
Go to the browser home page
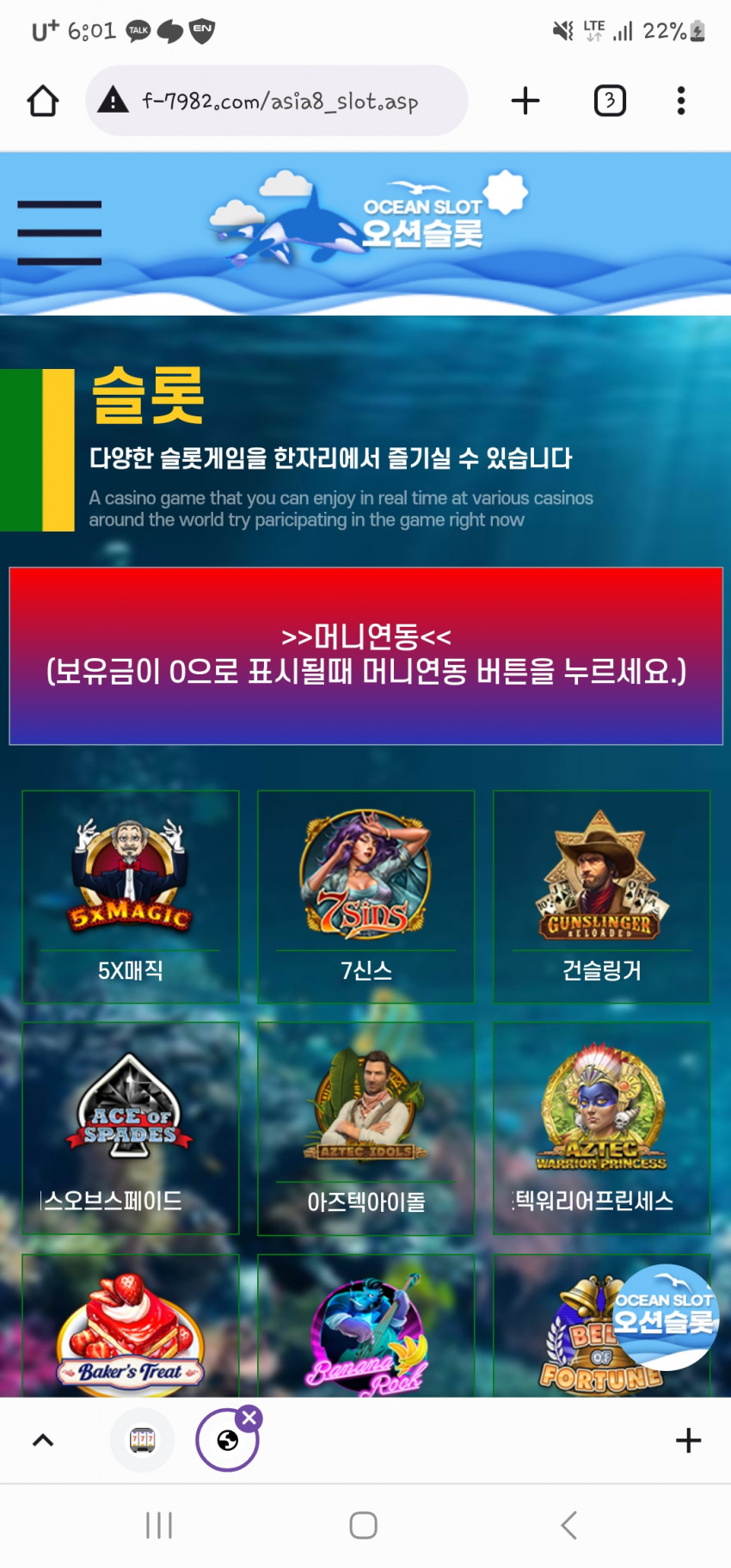pos(43,101)
